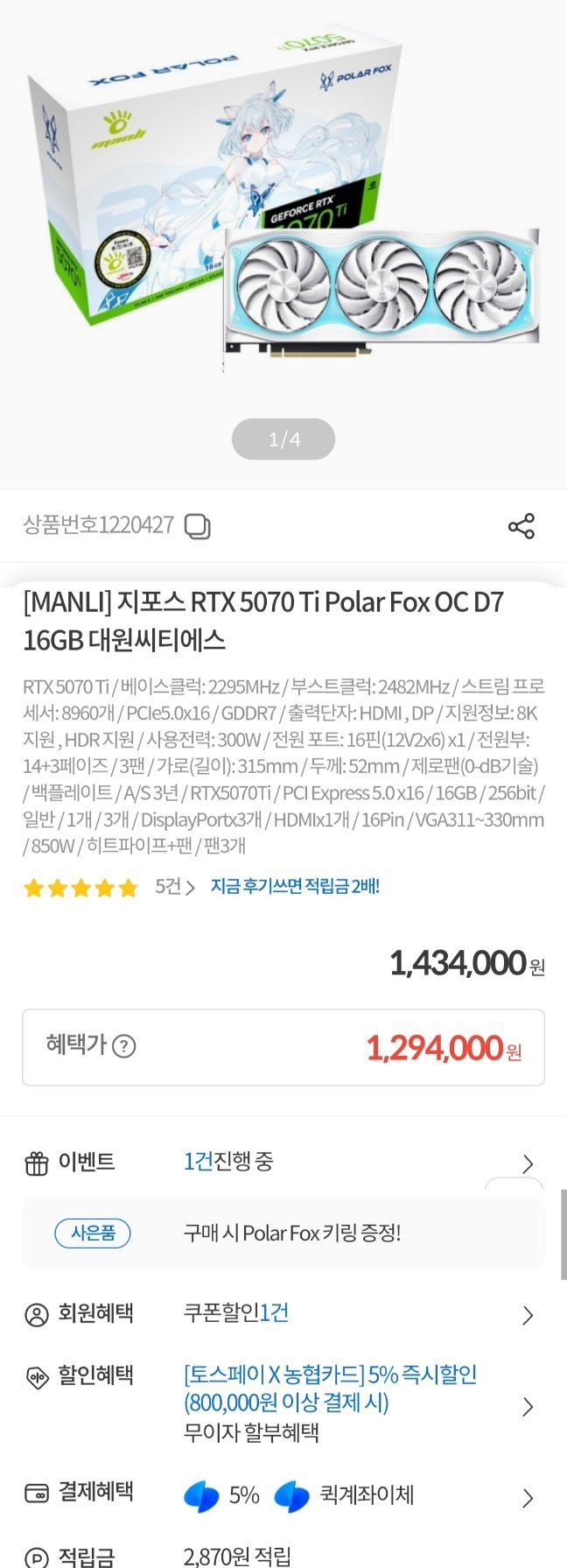The height and width of the screenshot is (1568, 567).
Task: Copy the product number 1220427
Action: pyautogui.click(x=199, y=527)
